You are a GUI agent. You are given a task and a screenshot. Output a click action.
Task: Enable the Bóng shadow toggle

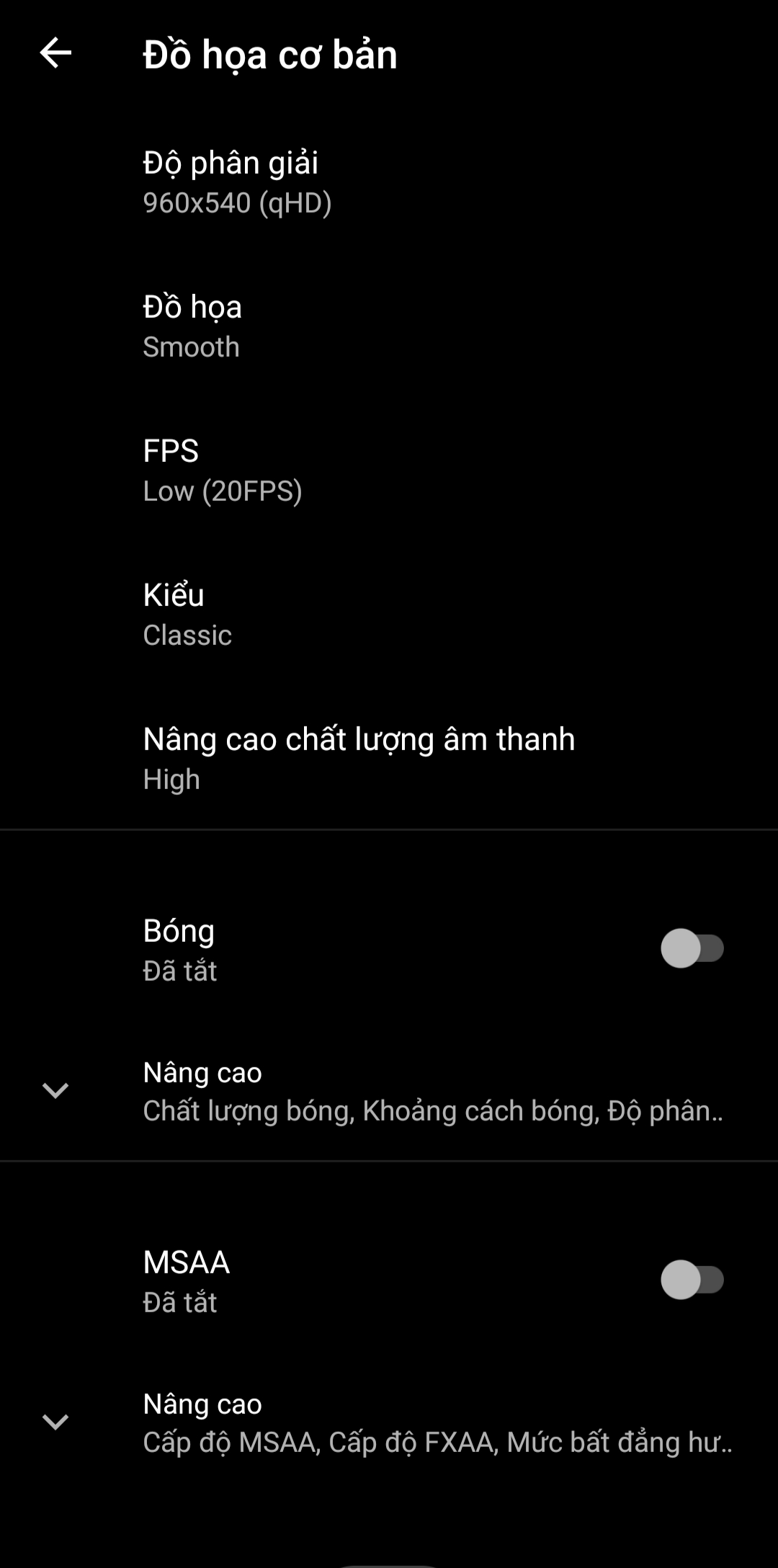(692, 948)
